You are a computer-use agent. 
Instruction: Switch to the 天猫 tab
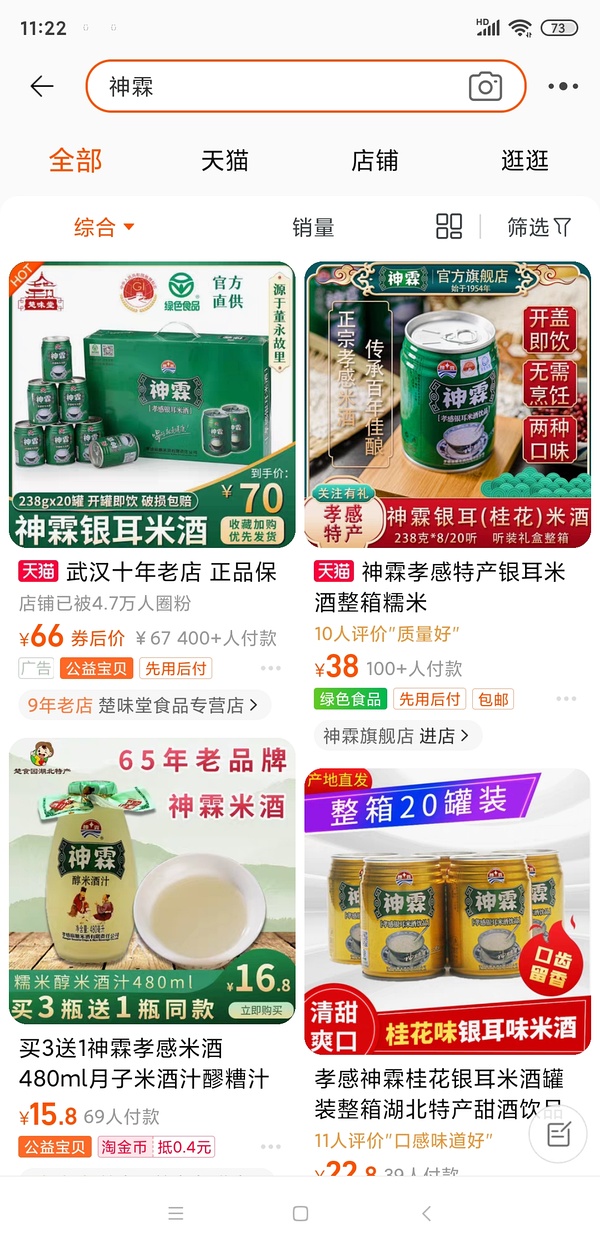225,161
